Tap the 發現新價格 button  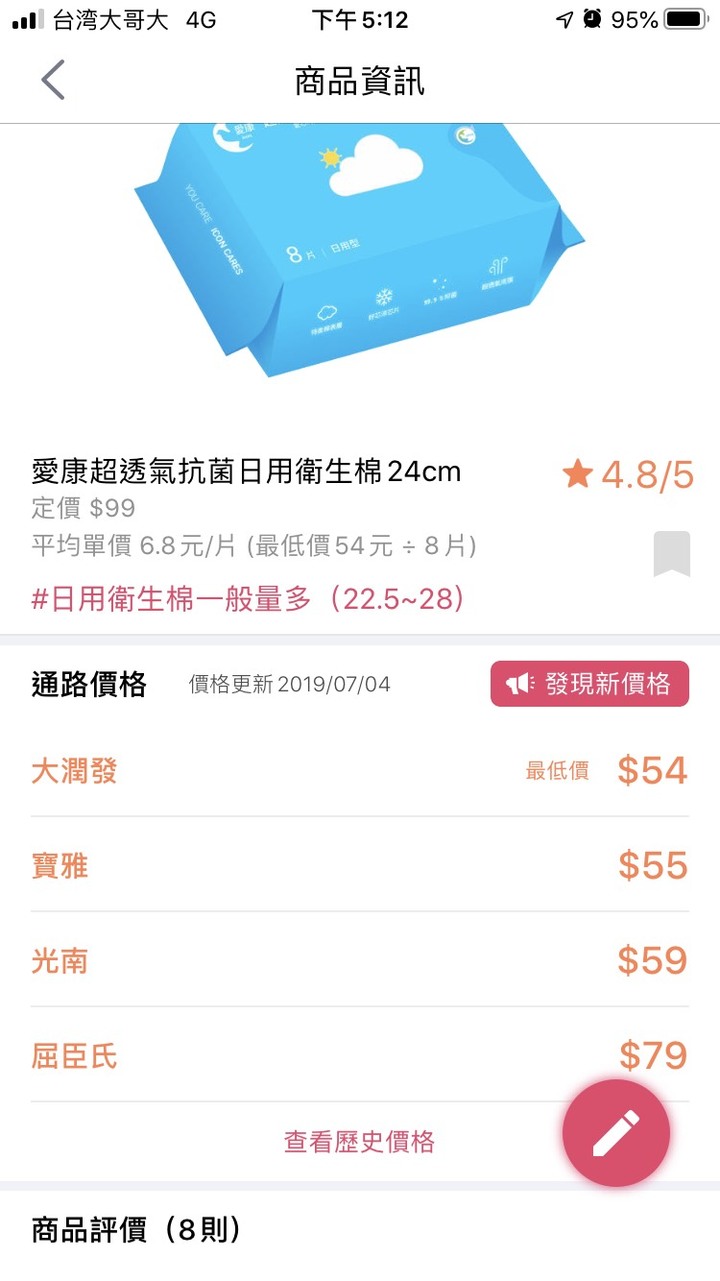pos(589,684)
